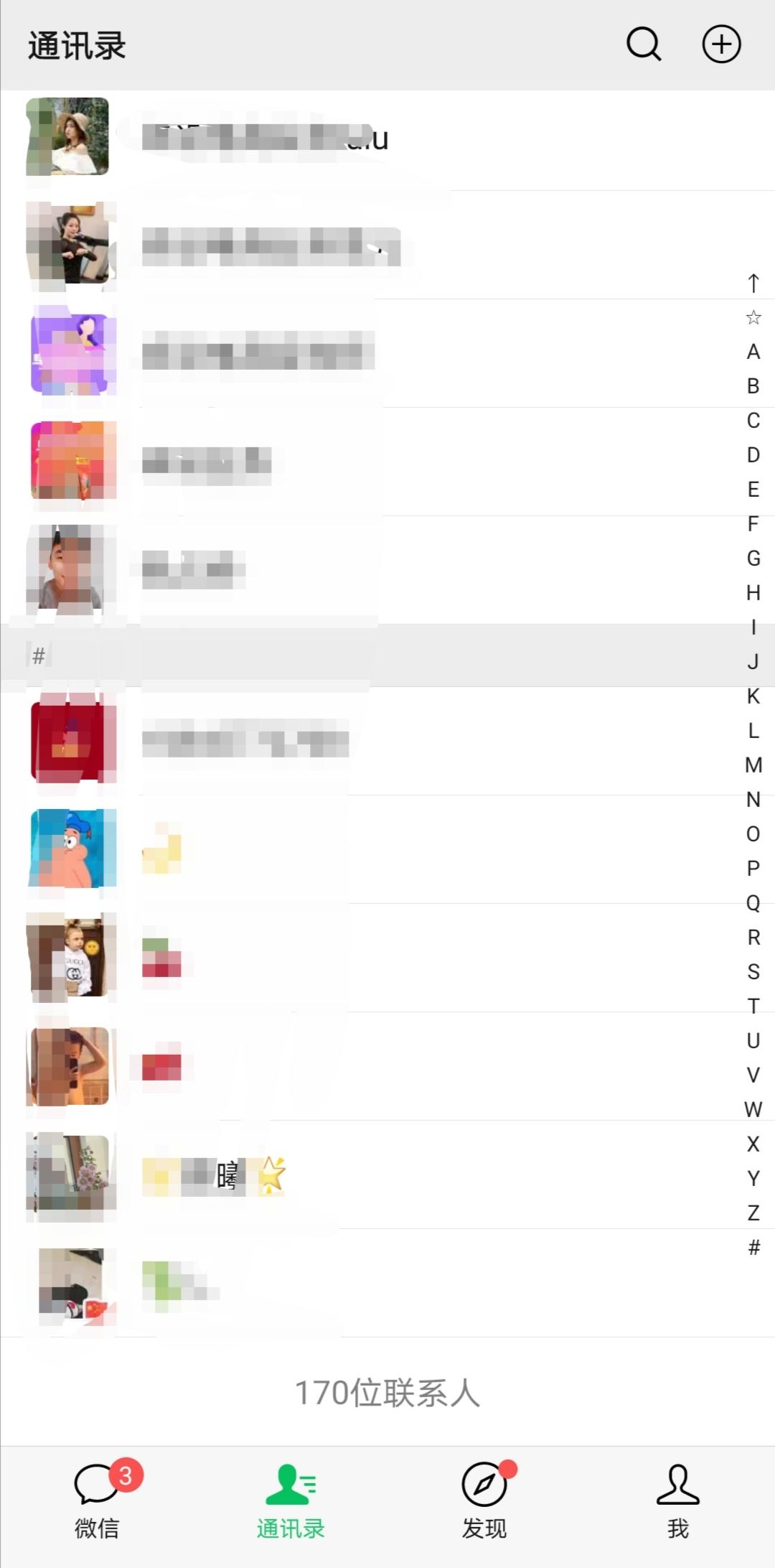This screenshot has width=775, height=1568.
Task: Open the contacts search icon
Action: pos(644,45)
